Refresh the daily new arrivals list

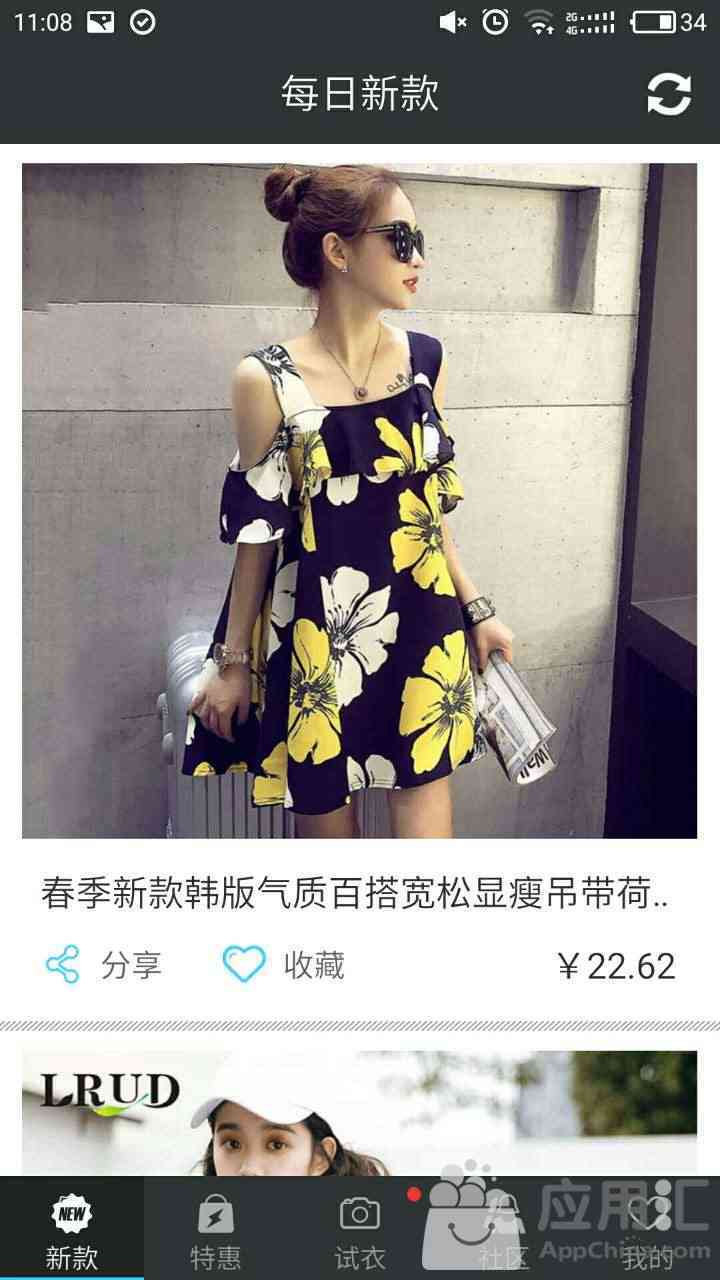668,94
